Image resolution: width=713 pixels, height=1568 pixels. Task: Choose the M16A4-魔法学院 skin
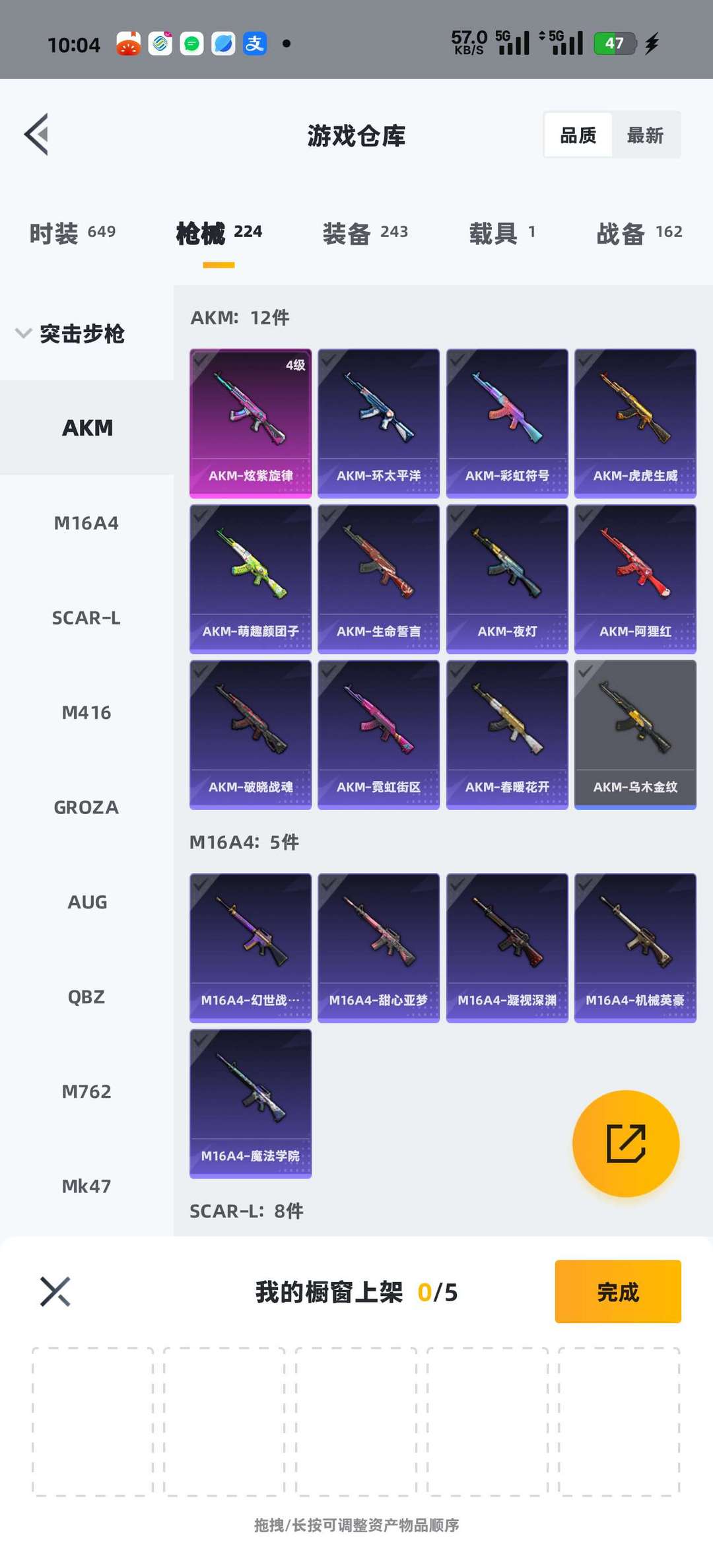[250, 1103]
